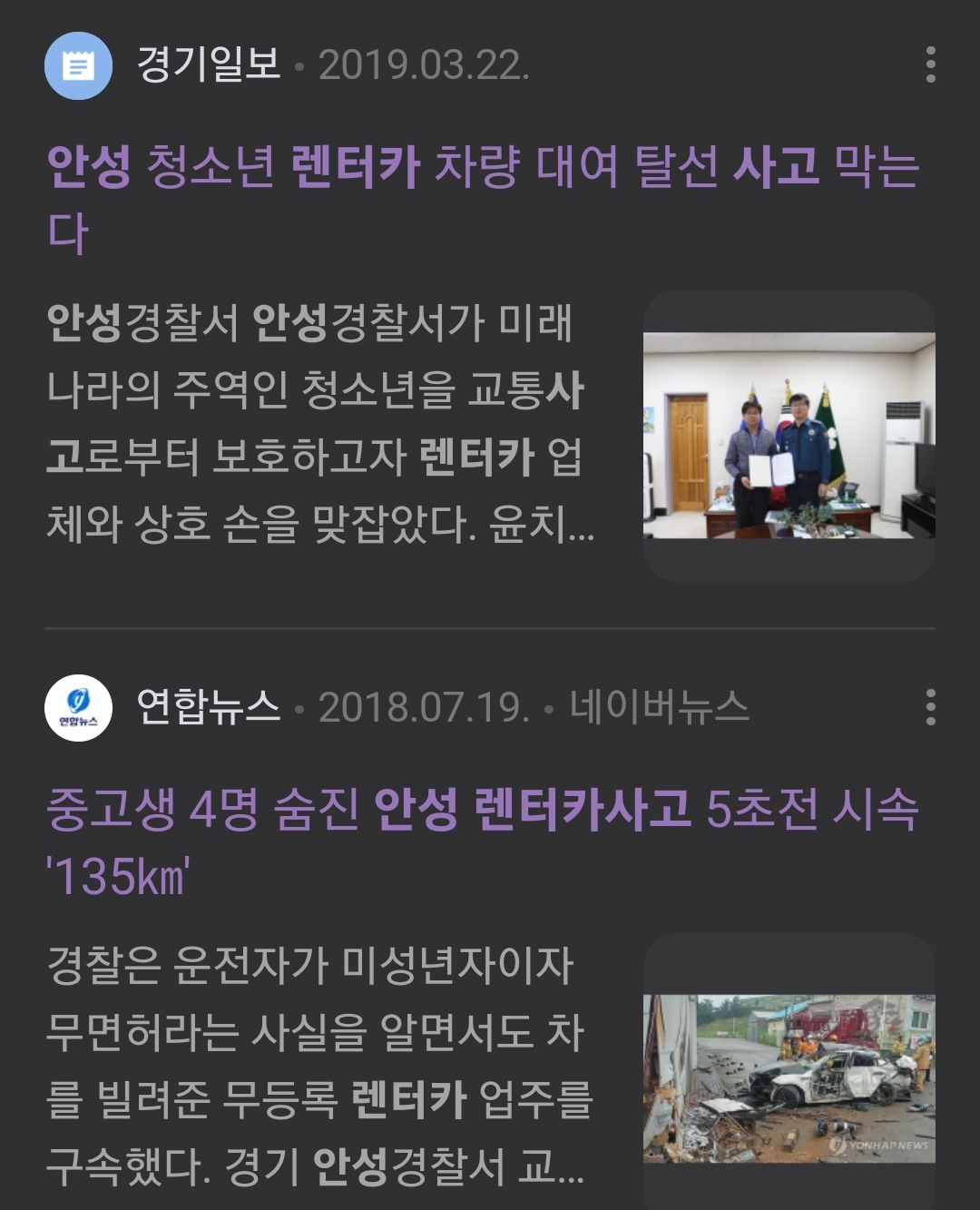Open overflow menu for the 경기일보 article
The image size is (980, 1210).
click(x=930, y=65)
